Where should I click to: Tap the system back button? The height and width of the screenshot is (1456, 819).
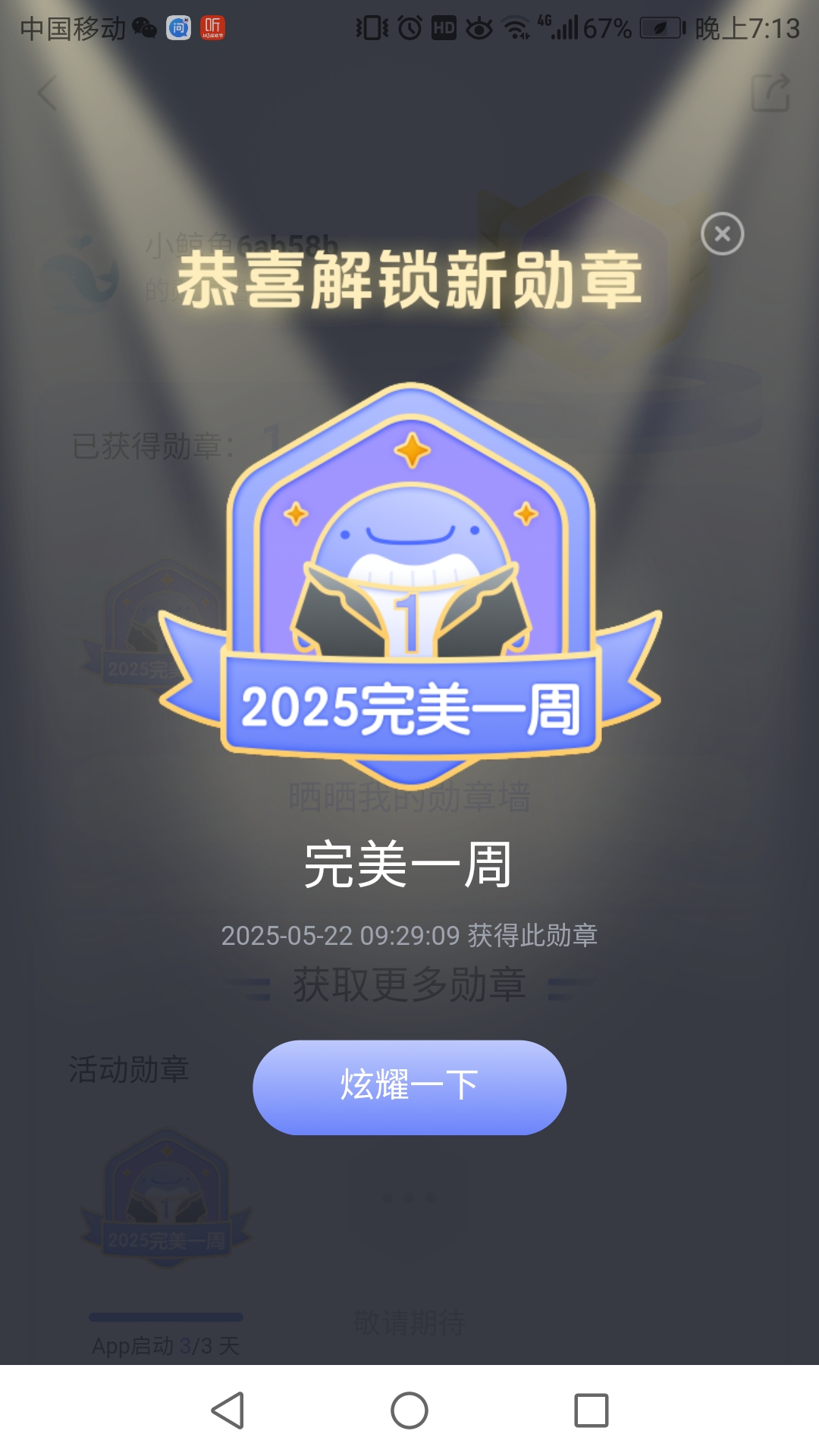click(x=227, y=1410)
